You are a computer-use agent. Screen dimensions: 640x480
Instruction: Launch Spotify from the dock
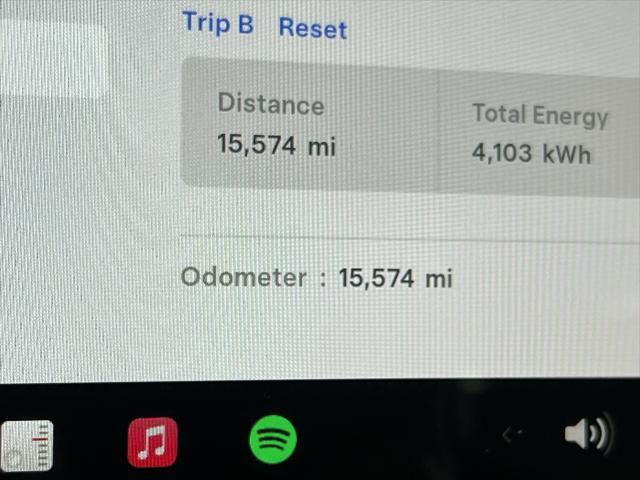point(273,438)
